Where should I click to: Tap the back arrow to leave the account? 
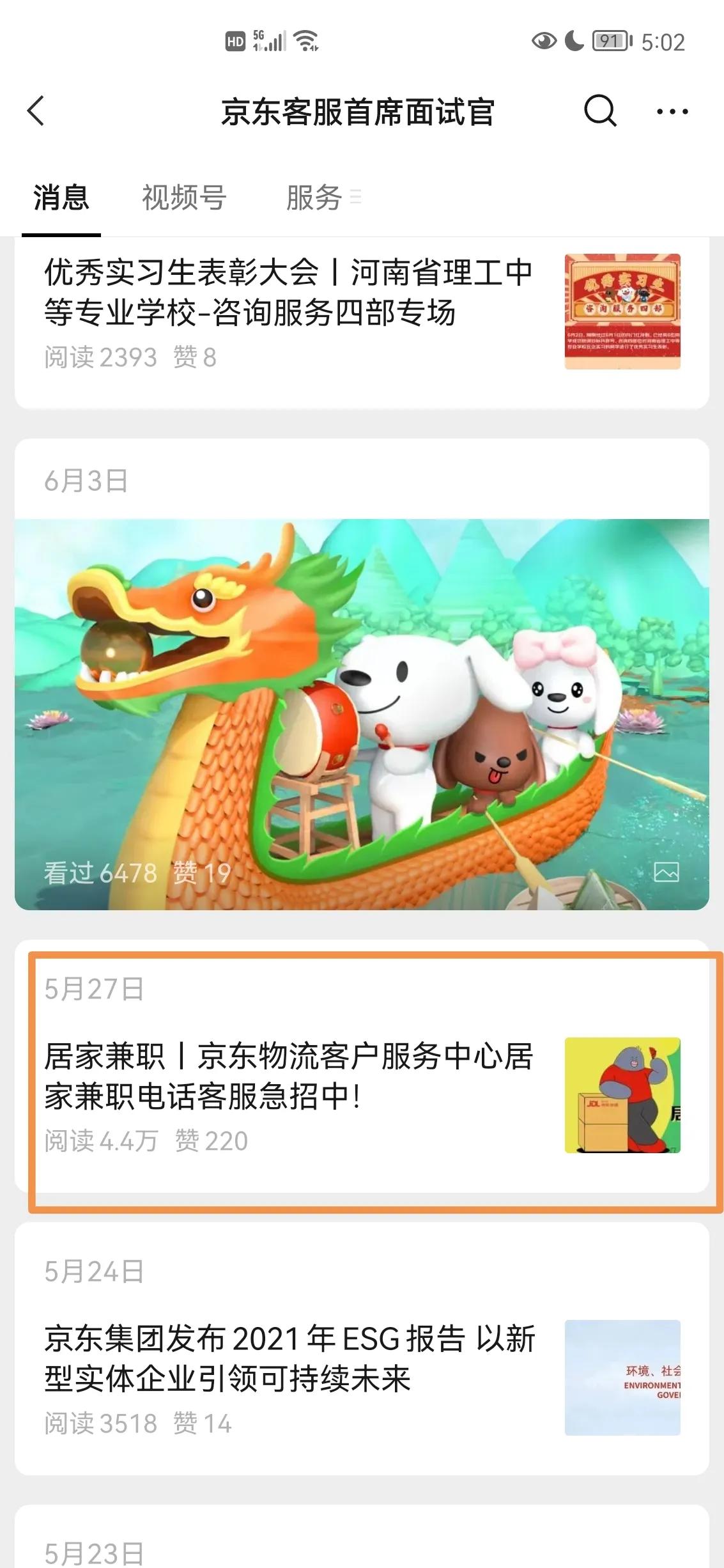pos(36,110)
